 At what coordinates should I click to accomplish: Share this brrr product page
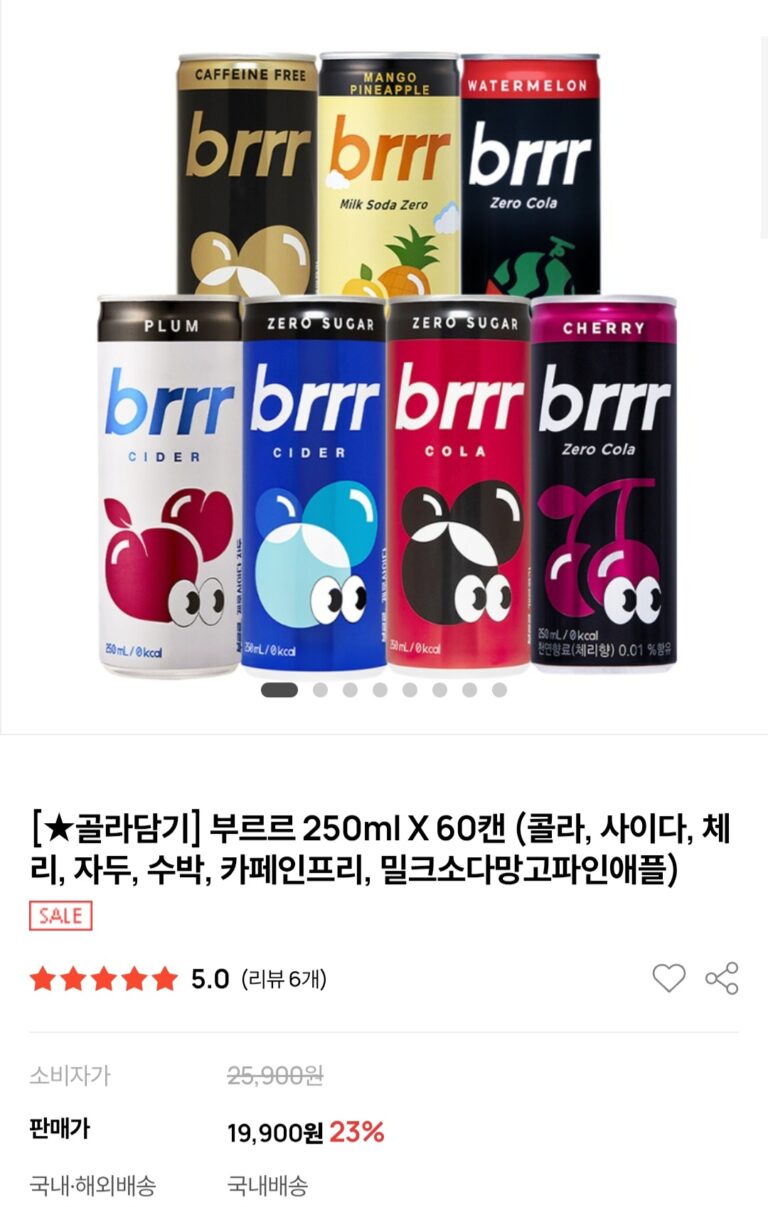pos(722,977)
